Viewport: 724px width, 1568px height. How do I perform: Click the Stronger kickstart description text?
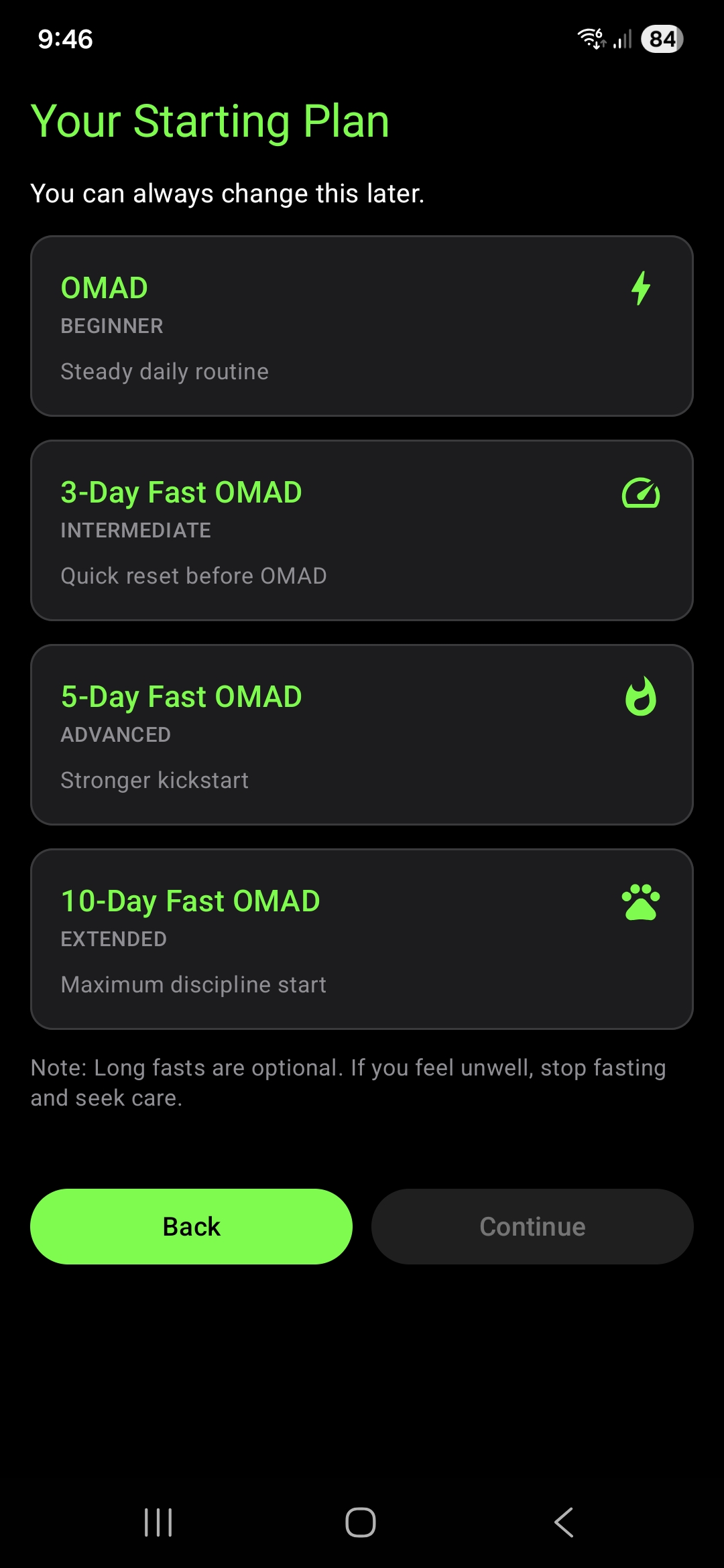155,779
